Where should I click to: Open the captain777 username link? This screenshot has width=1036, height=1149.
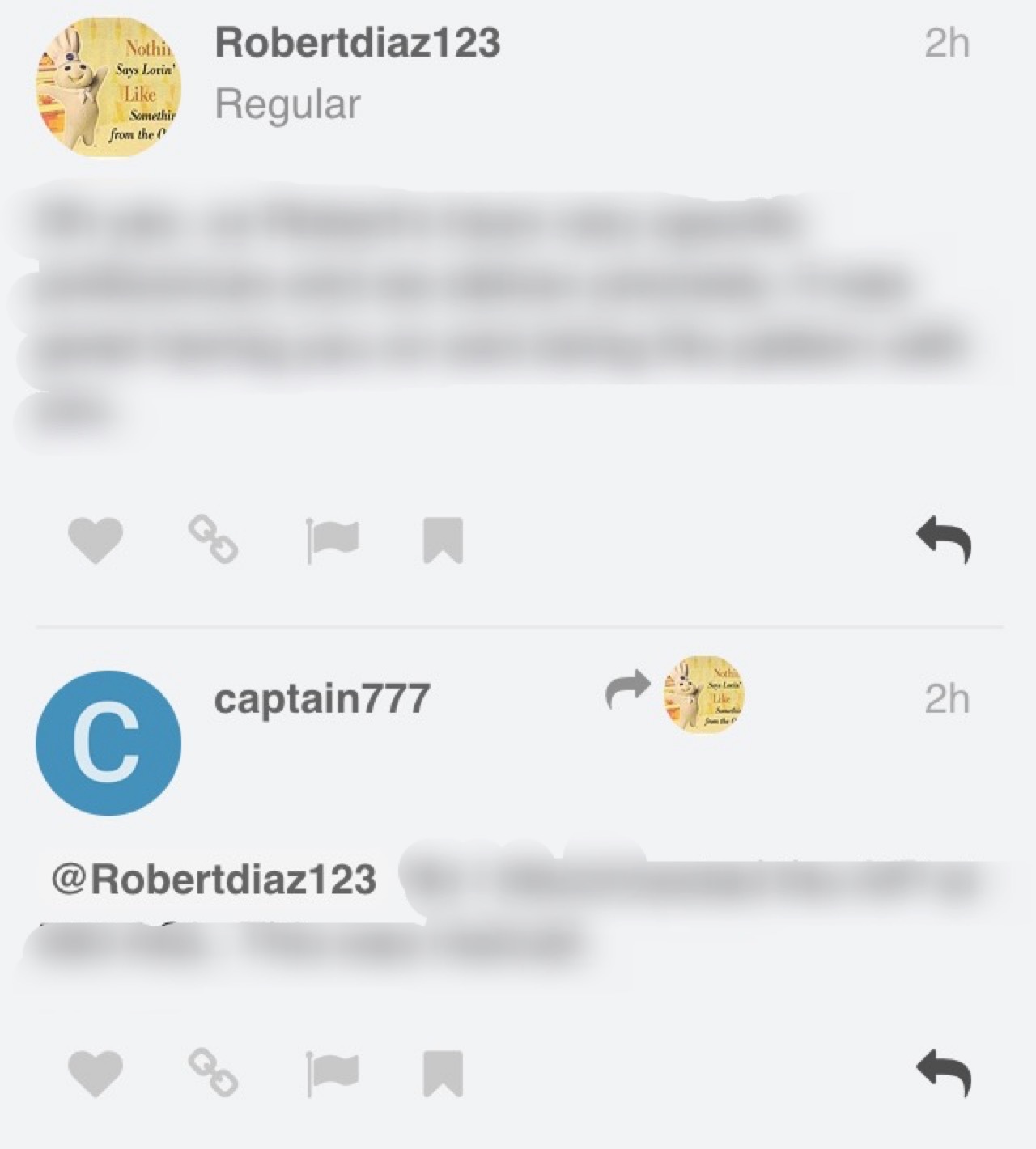pos(321,698)
